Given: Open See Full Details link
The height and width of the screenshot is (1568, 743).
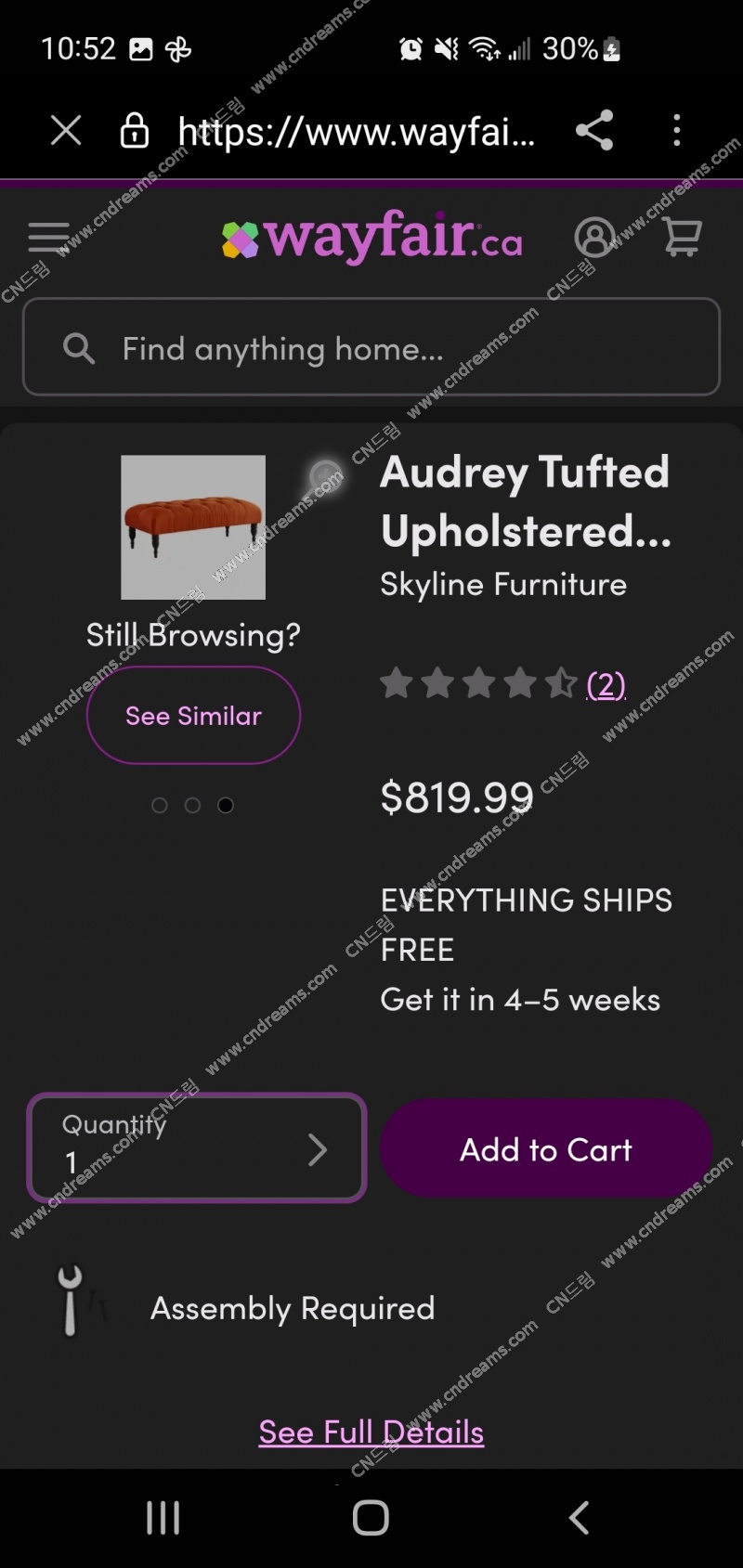Looking at the screenshot, I should click(x=371, y=1432).
